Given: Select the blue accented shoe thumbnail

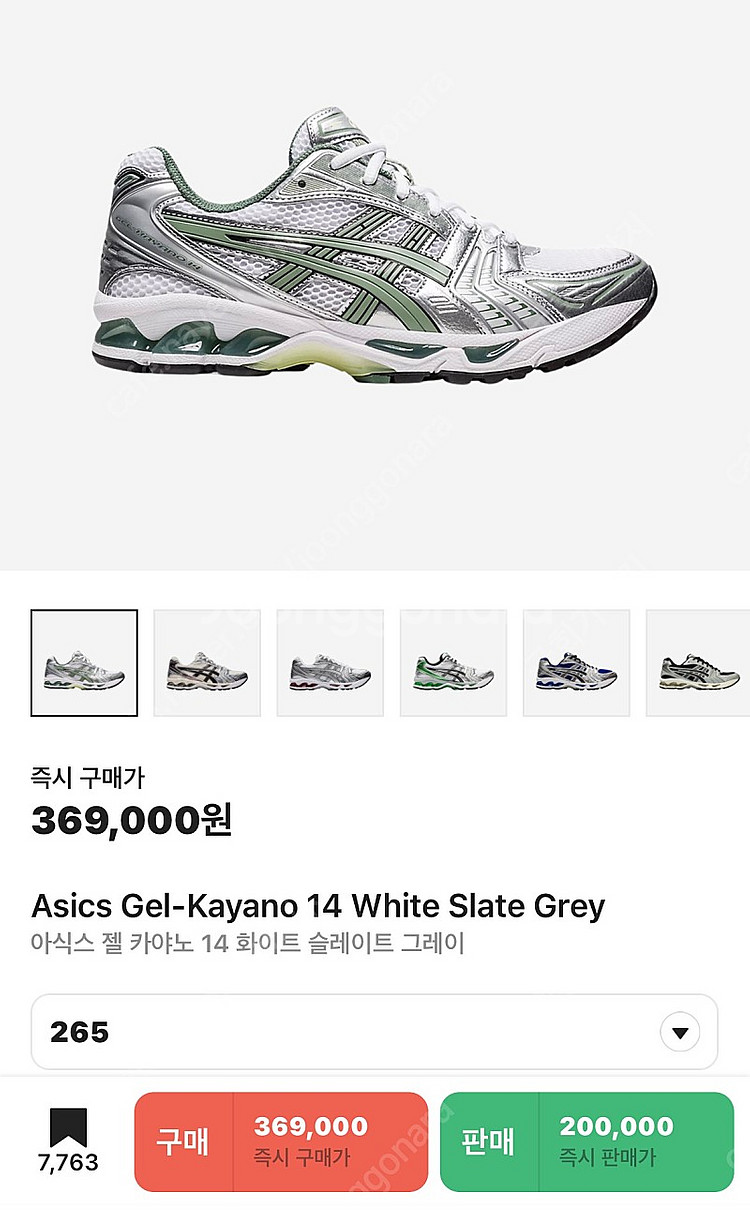Looking at the screenshot, I should click(x=576, y=662).
